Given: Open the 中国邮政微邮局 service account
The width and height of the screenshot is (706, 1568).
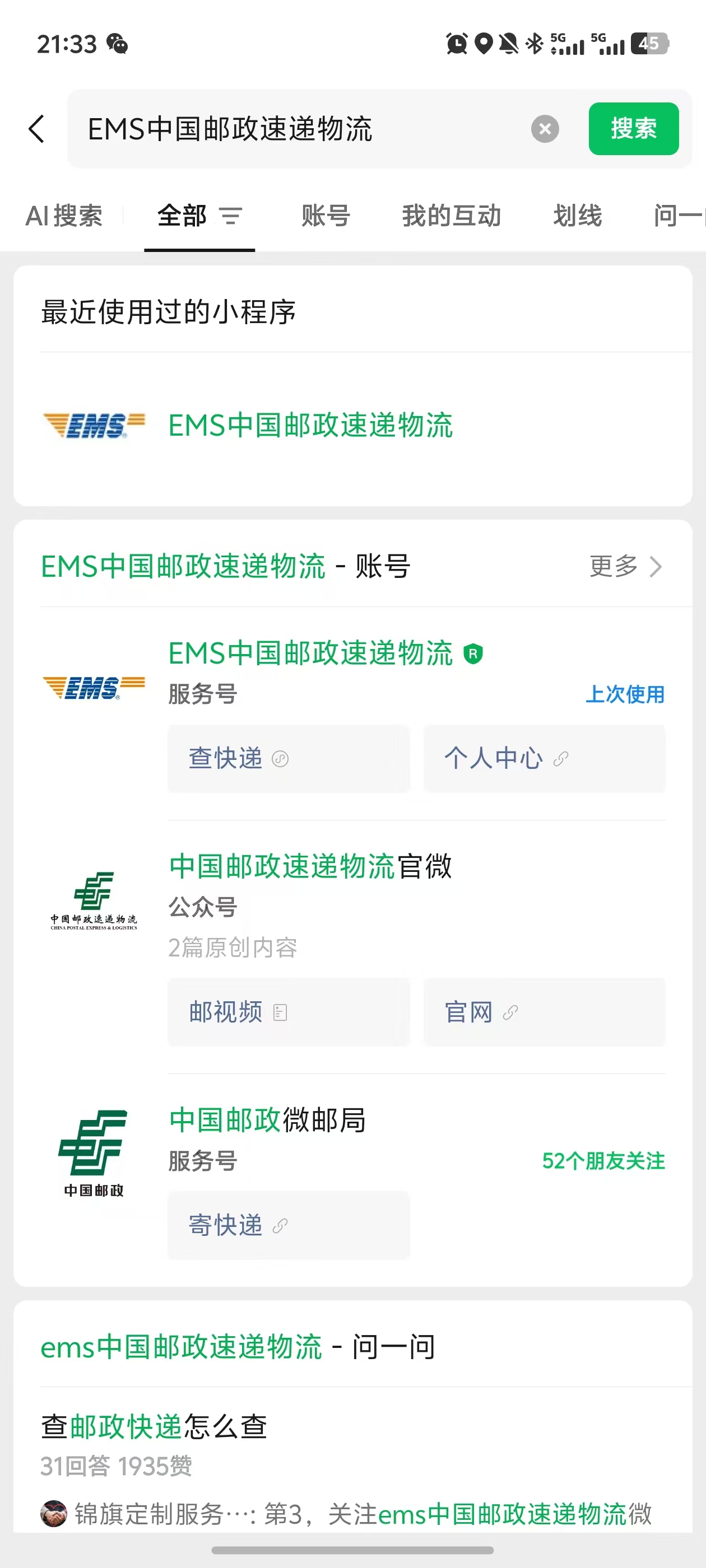Looking at the screenshot, I should point(268,1120).
